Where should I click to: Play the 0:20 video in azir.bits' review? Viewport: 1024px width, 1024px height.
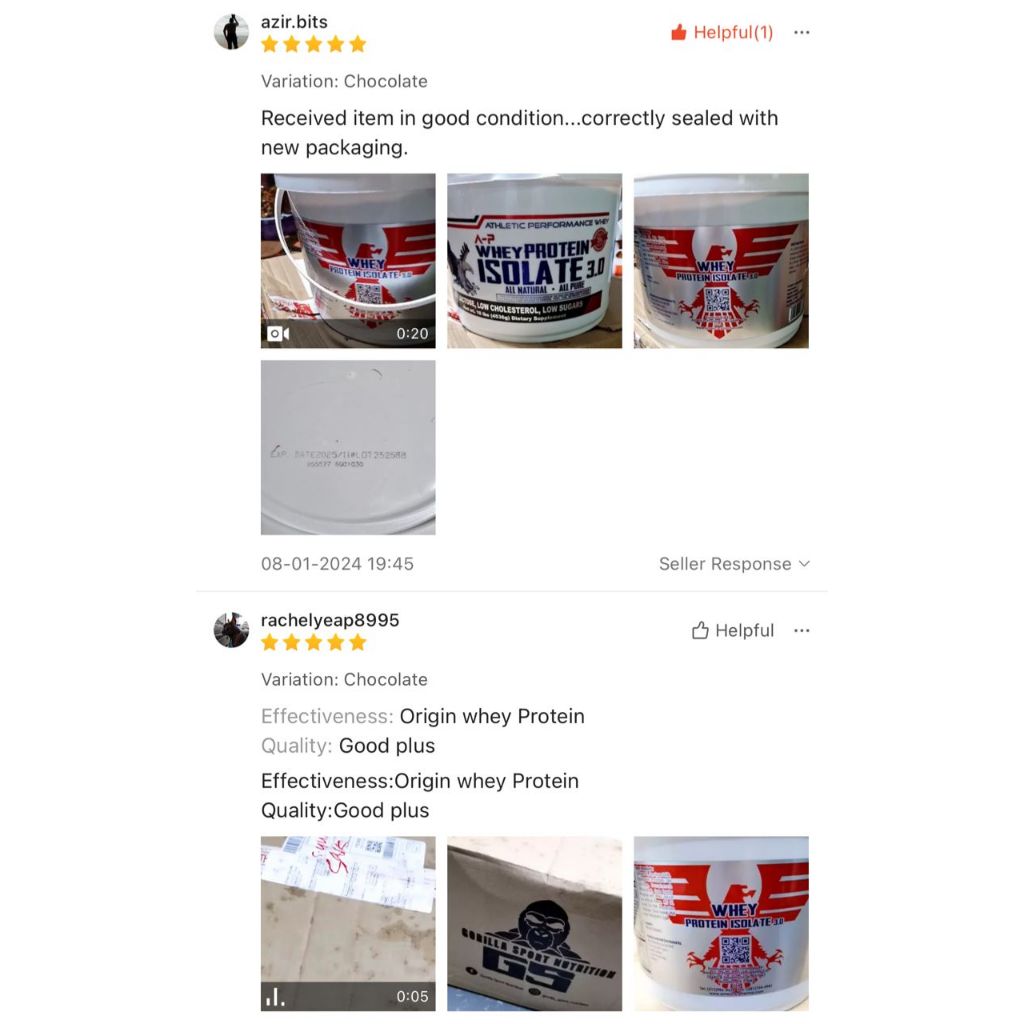pyautogui.click(x=348, y=261)
